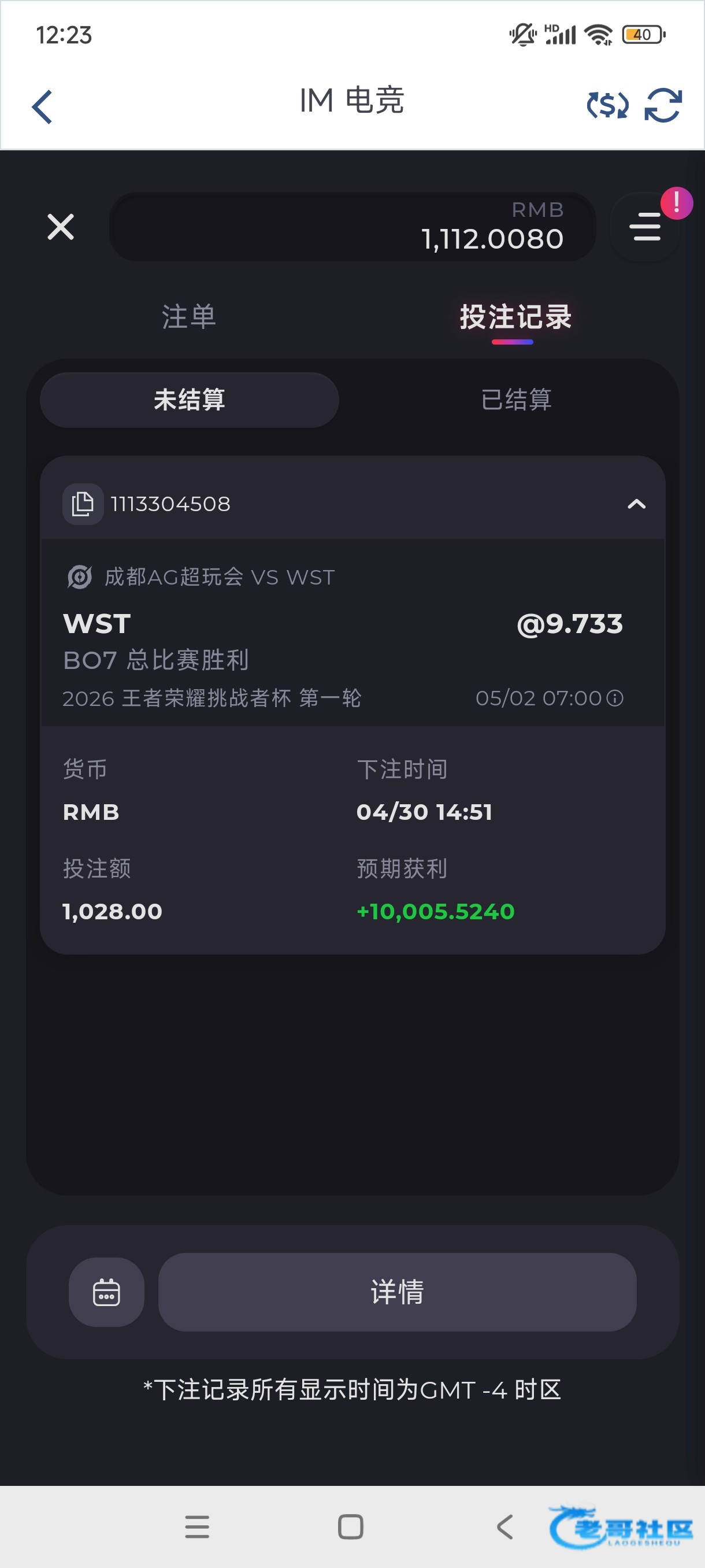This screenshot has width=705, height=1568.
Task: Refresh the IM 电竞 page
Action: click(663, 105)
